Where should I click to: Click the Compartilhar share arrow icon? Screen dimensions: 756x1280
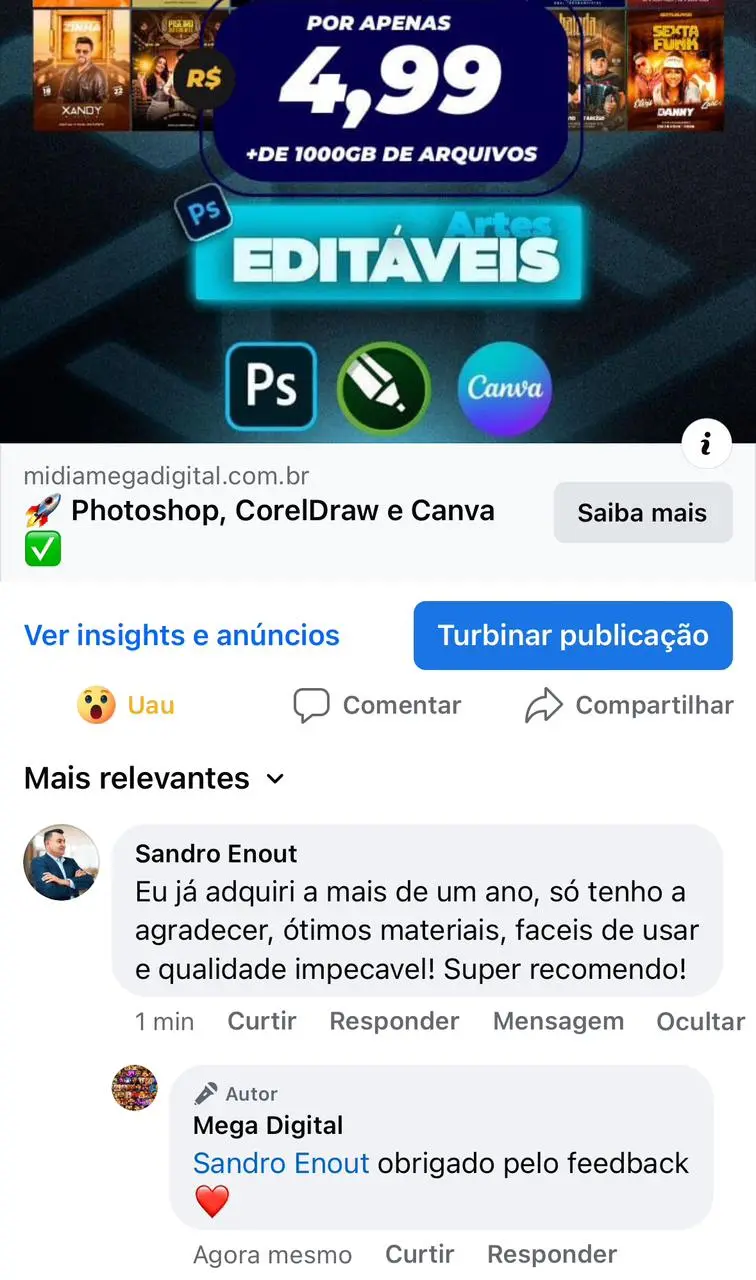pyautogui.click(x=543, y=703)
